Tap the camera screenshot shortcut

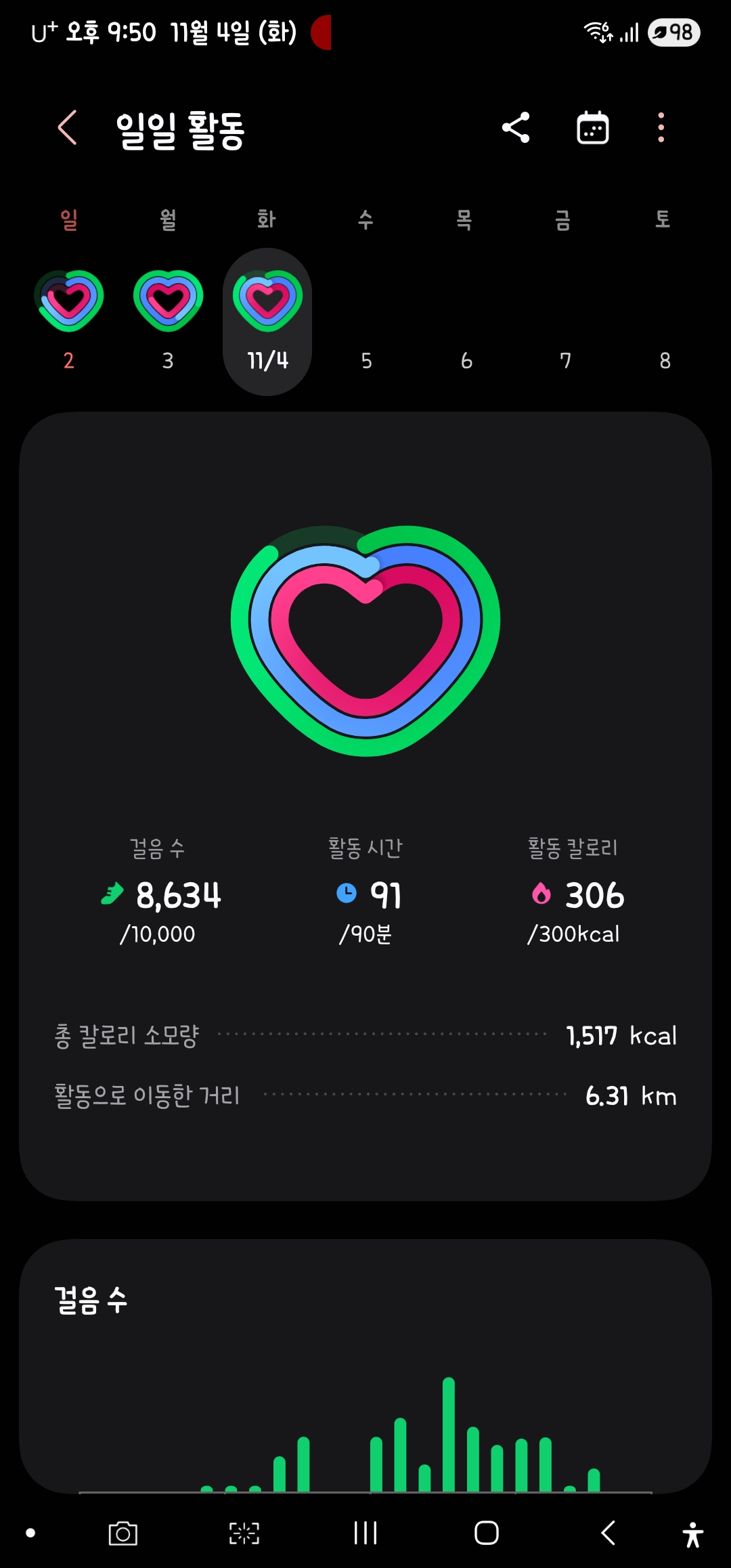click(x=123, y=1533)
